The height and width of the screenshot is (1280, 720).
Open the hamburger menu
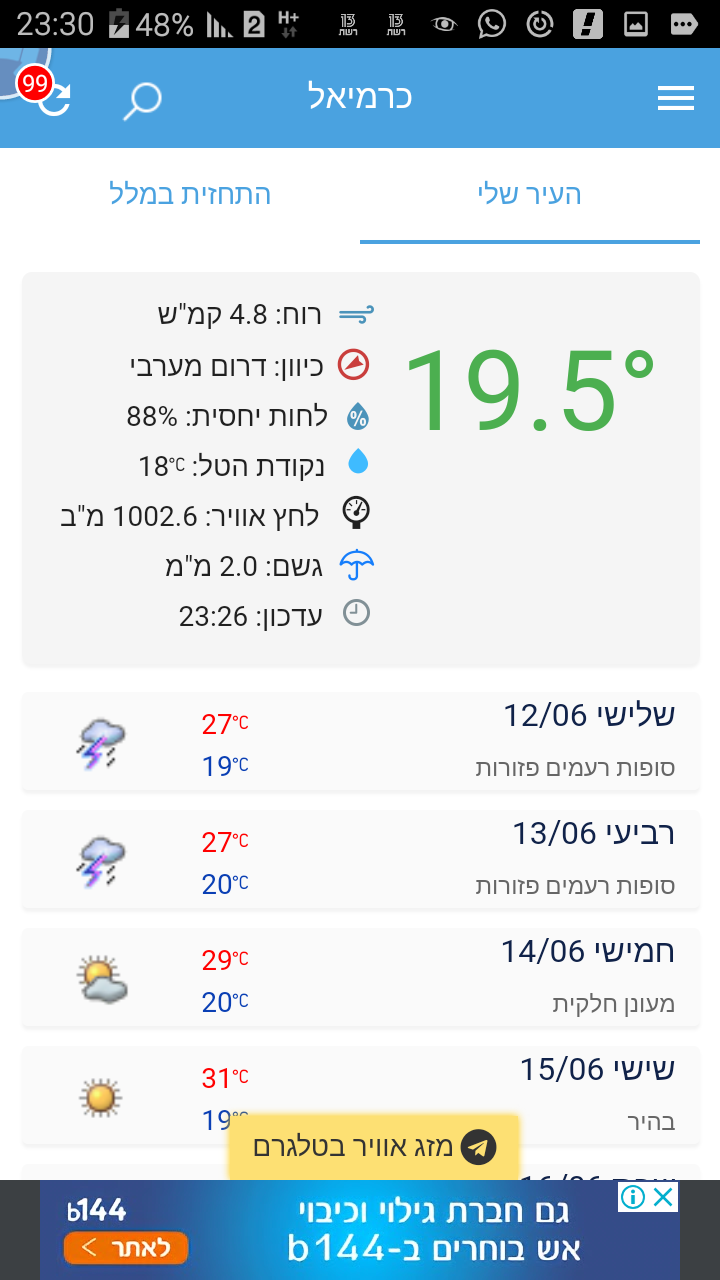(676, 98)
